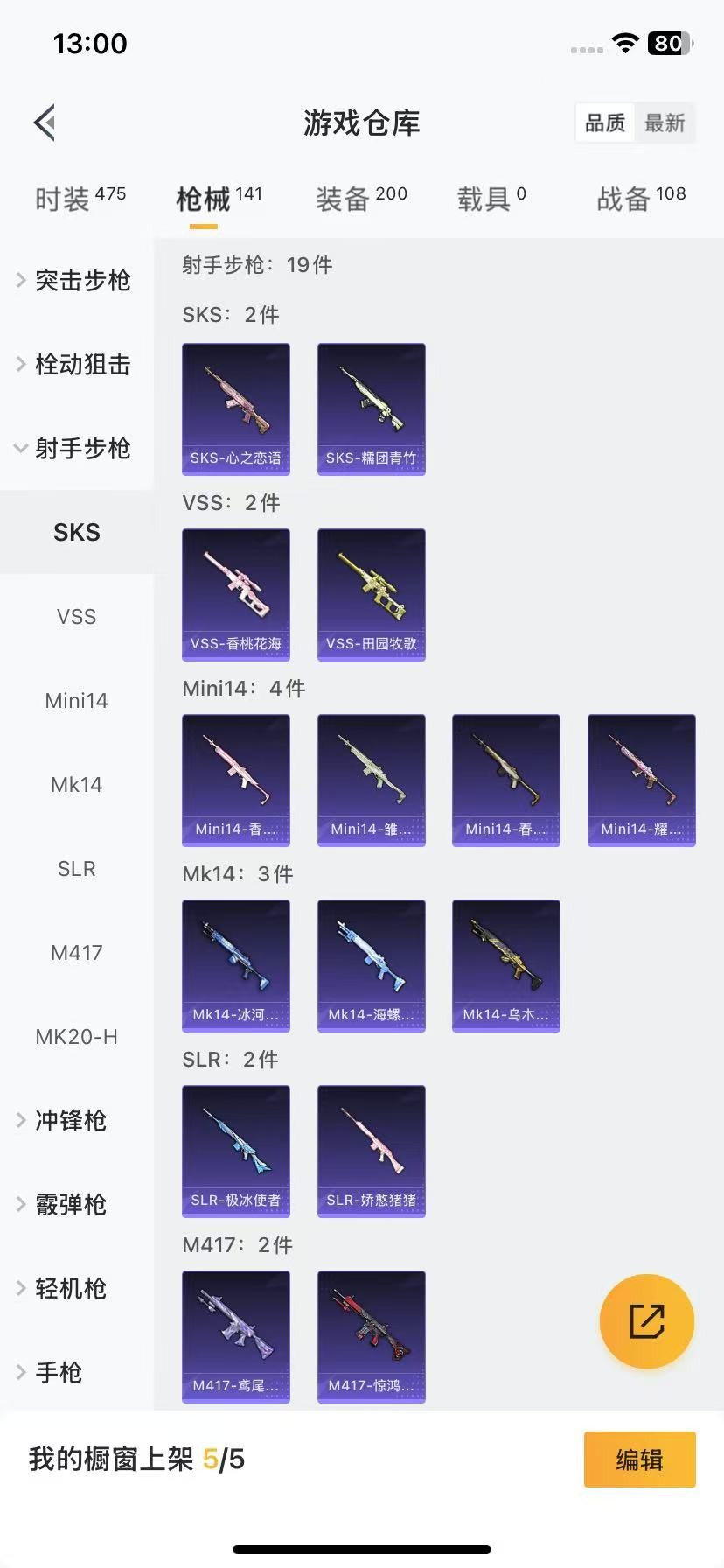Select Mk14 in the sidebar
The height and width of the screenshot is (1568, 724).
coord(76,784)
